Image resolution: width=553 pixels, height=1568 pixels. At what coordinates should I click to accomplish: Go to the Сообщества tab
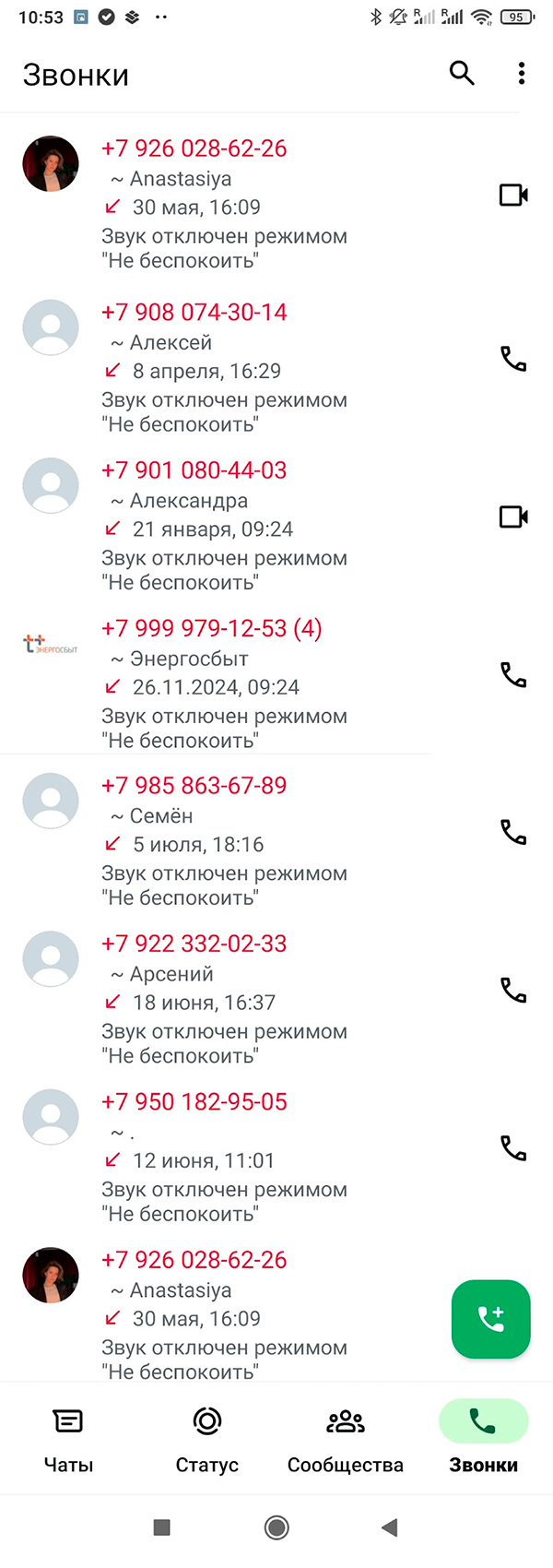pyautogui.click(x=346, y=1439)
